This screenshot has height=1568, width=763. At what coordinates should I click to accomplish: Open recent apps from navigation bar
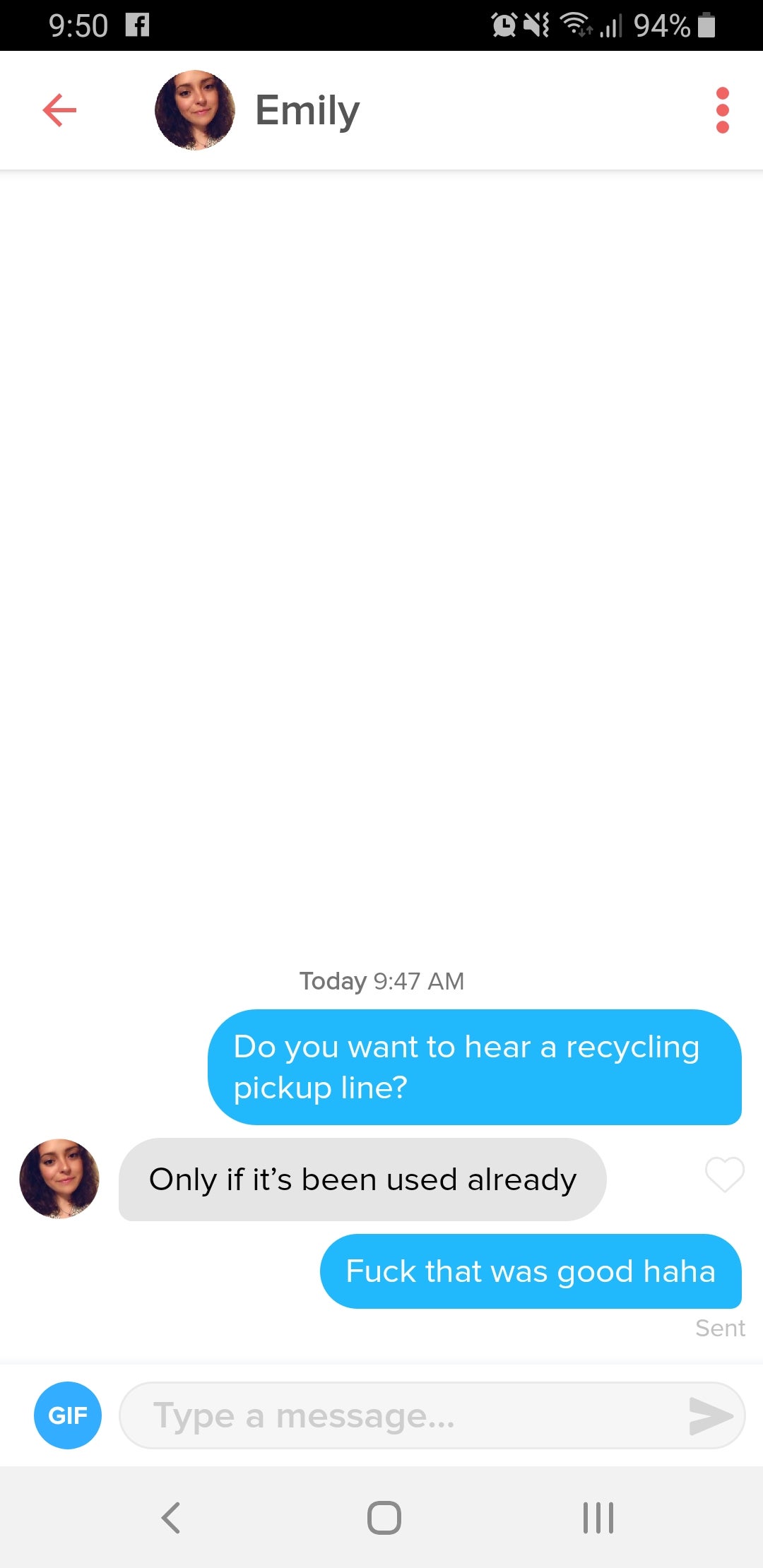598,1517
